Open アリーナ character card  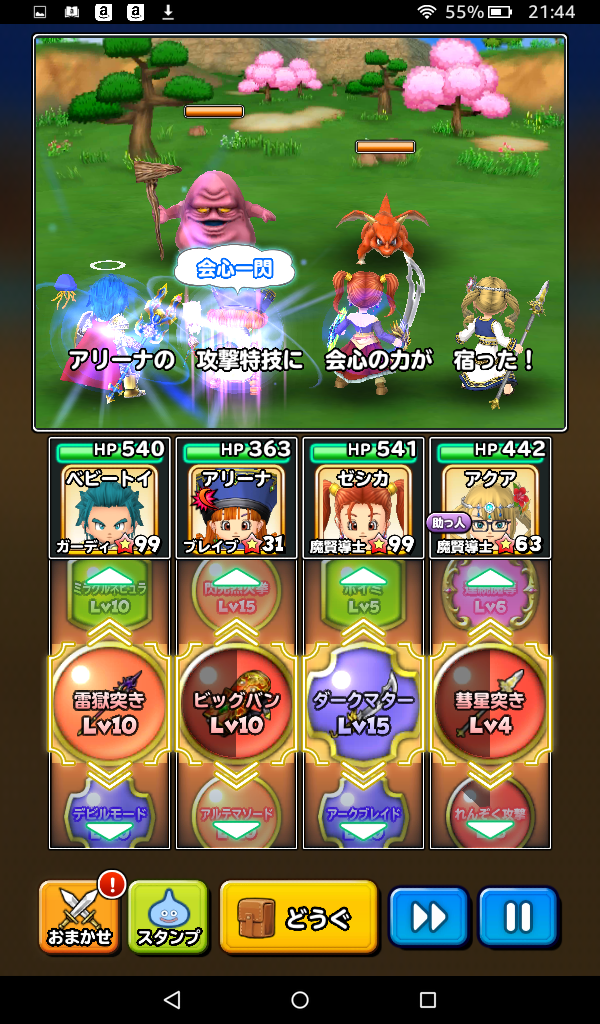pyautogui.click(x=237, y=498)
